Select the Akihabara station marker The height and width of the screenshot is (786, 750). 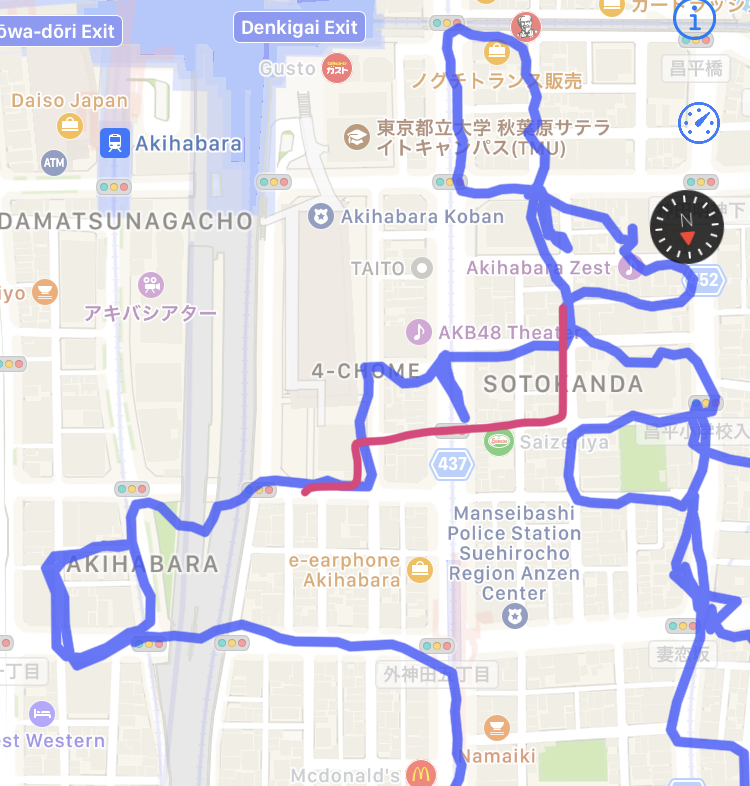tap(114, 143)
